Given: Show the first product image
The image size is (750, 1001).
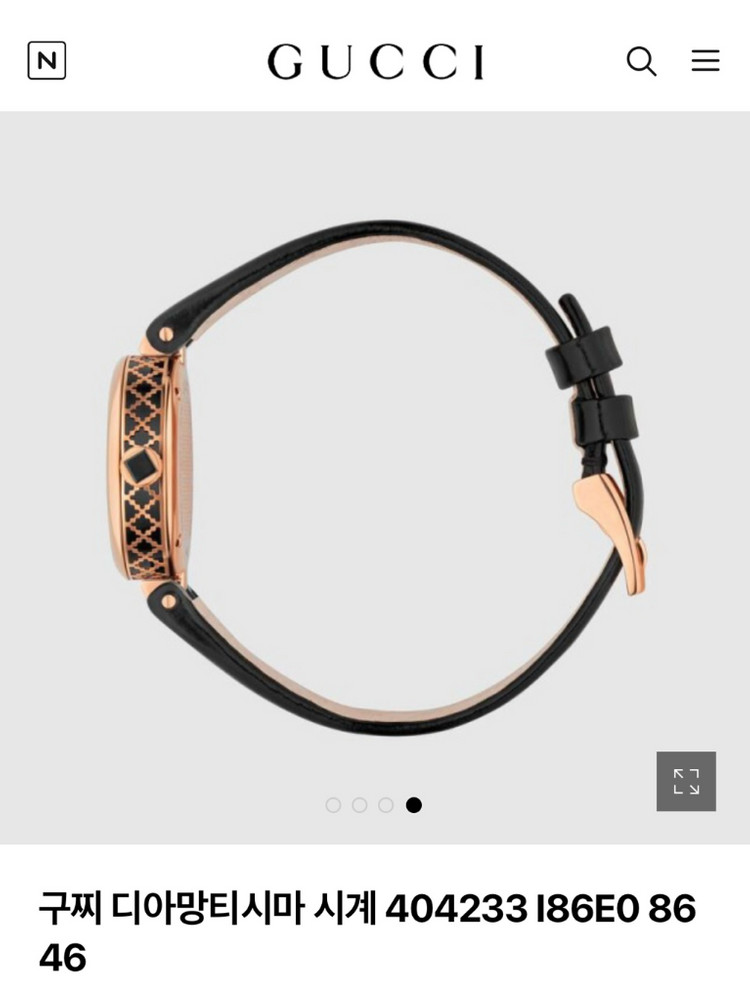Looking at the screenshot, I should click(333, 805).
